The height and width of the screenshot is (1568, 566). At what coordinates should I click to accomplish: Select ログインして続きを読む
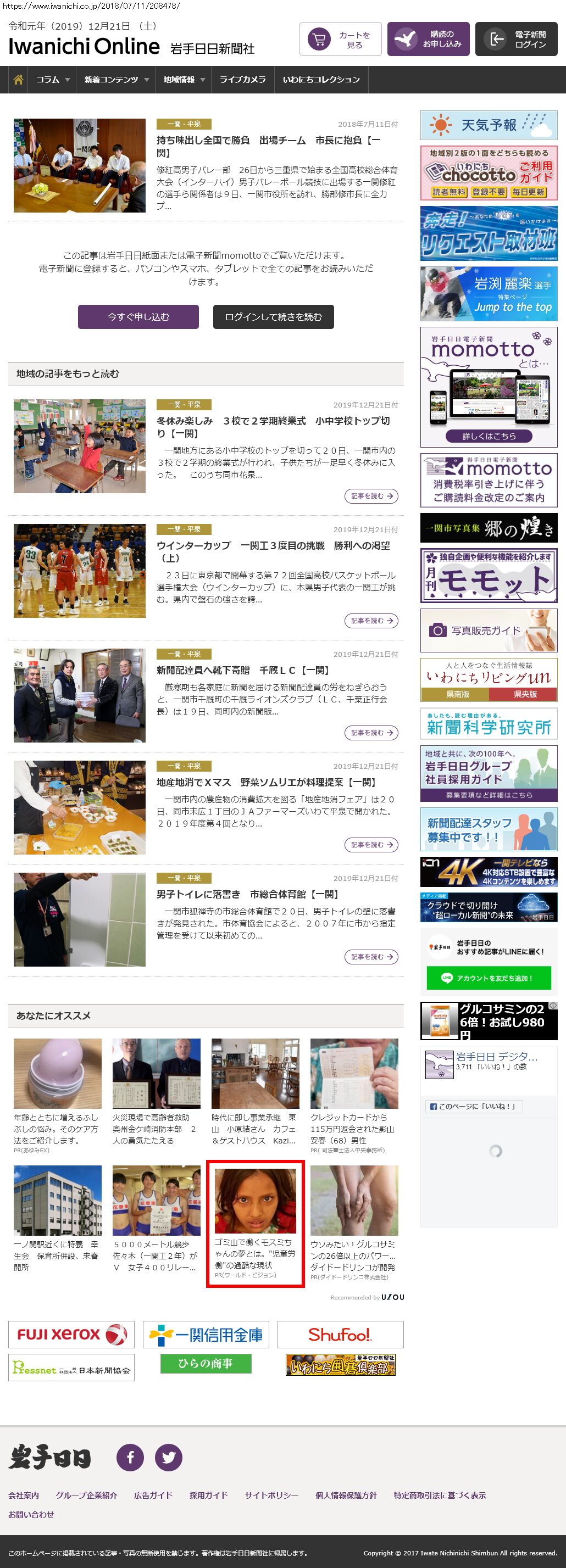273,316
